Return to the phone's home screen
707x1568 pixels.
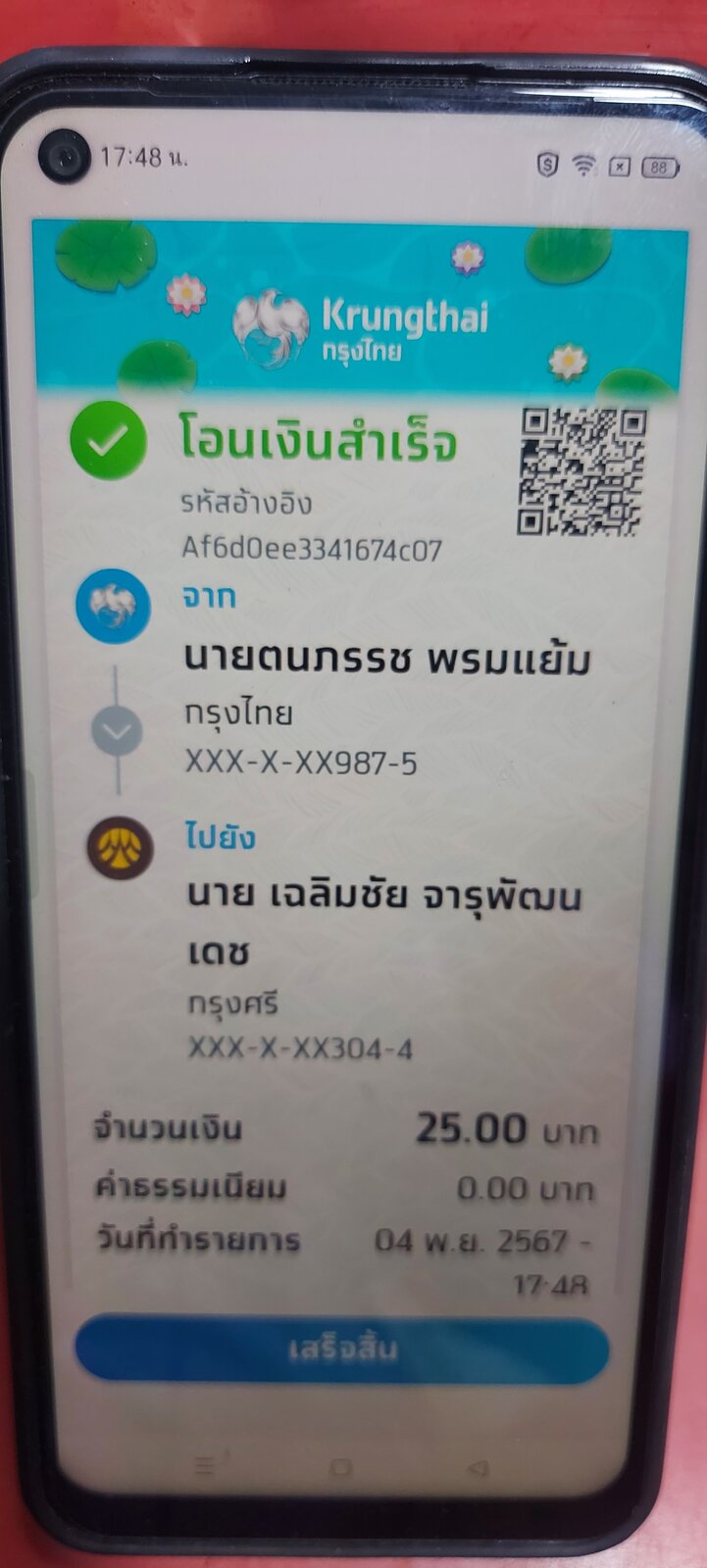(x=340, y=1468)
